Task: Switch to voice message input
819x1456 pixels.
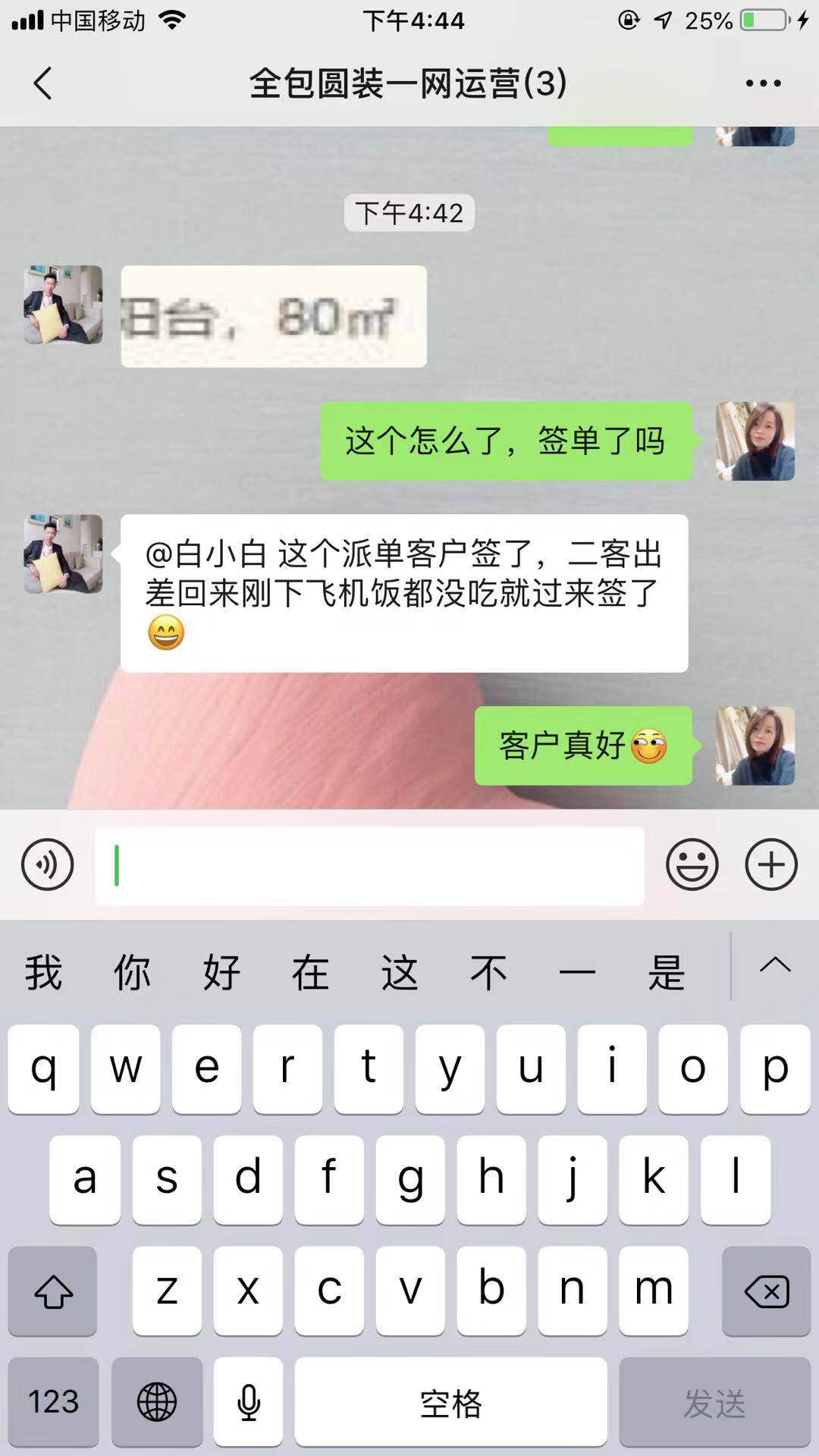Action: pyautogui.click(x=47, y=864)
